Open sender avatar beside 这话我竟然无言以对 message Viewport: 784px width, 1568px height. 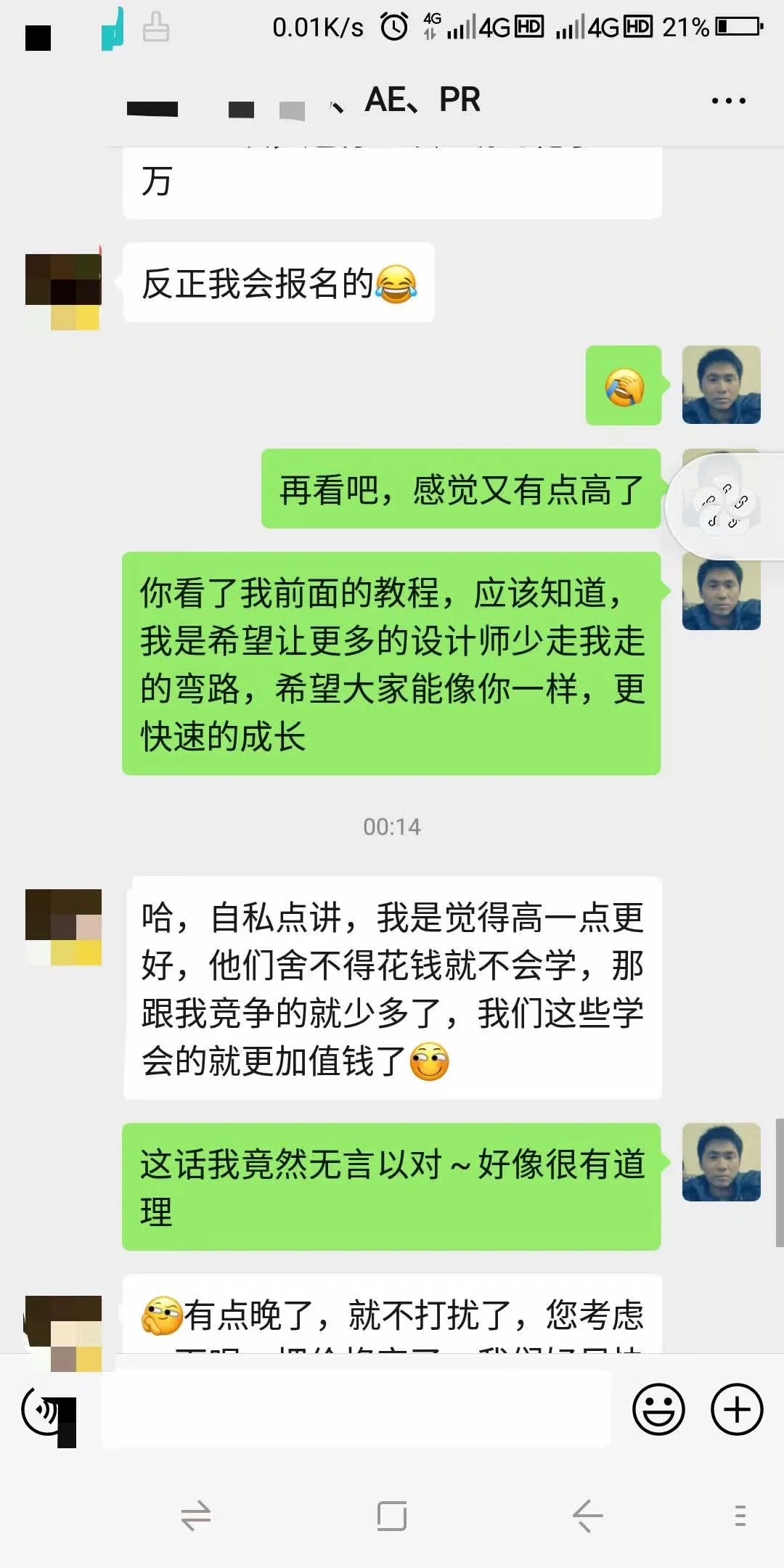click(721, 1162)
